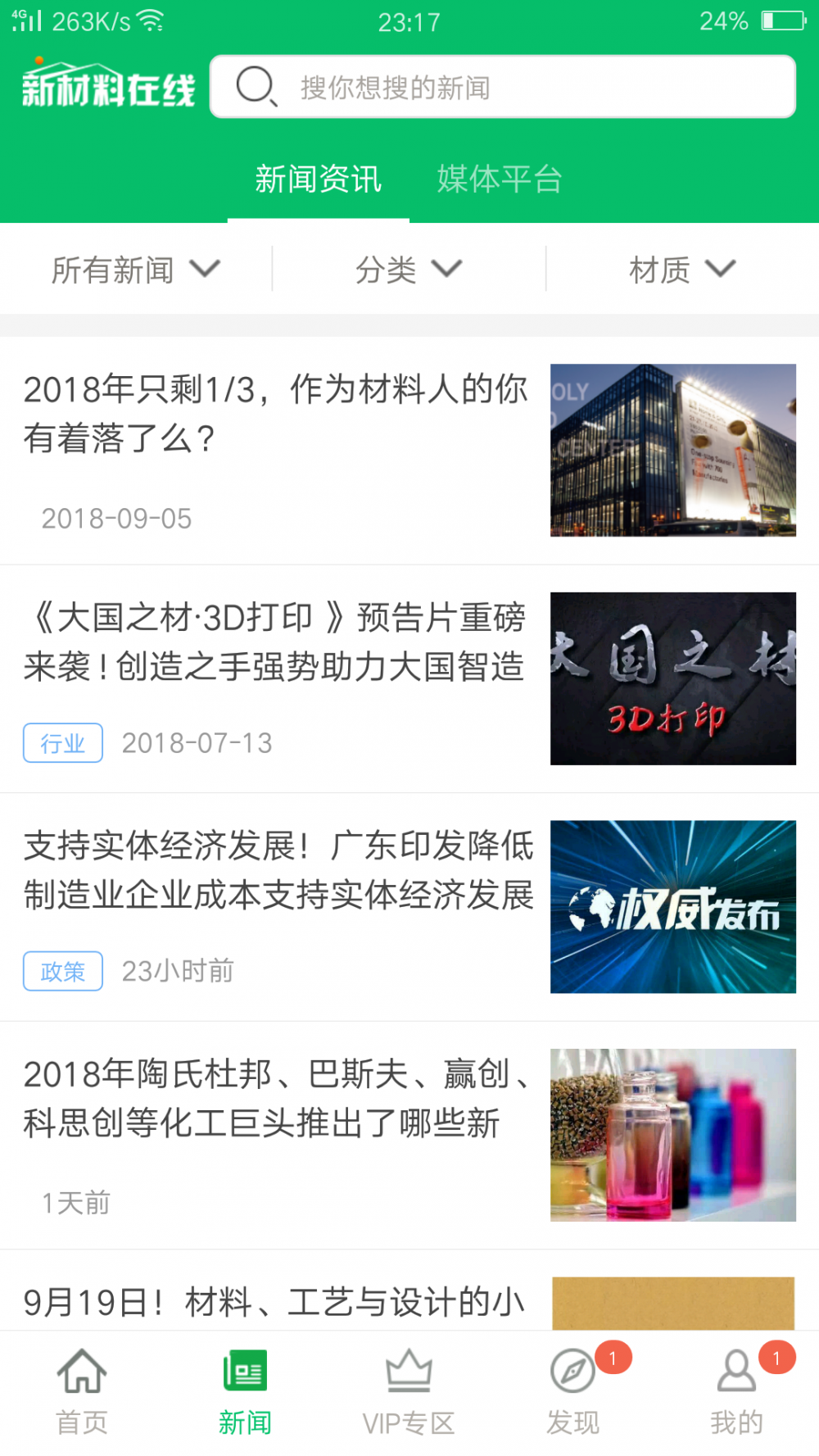Open the 分类 category dropdown
The width and height of the screenshot is (819, 1456).
(x=408, y=270)
